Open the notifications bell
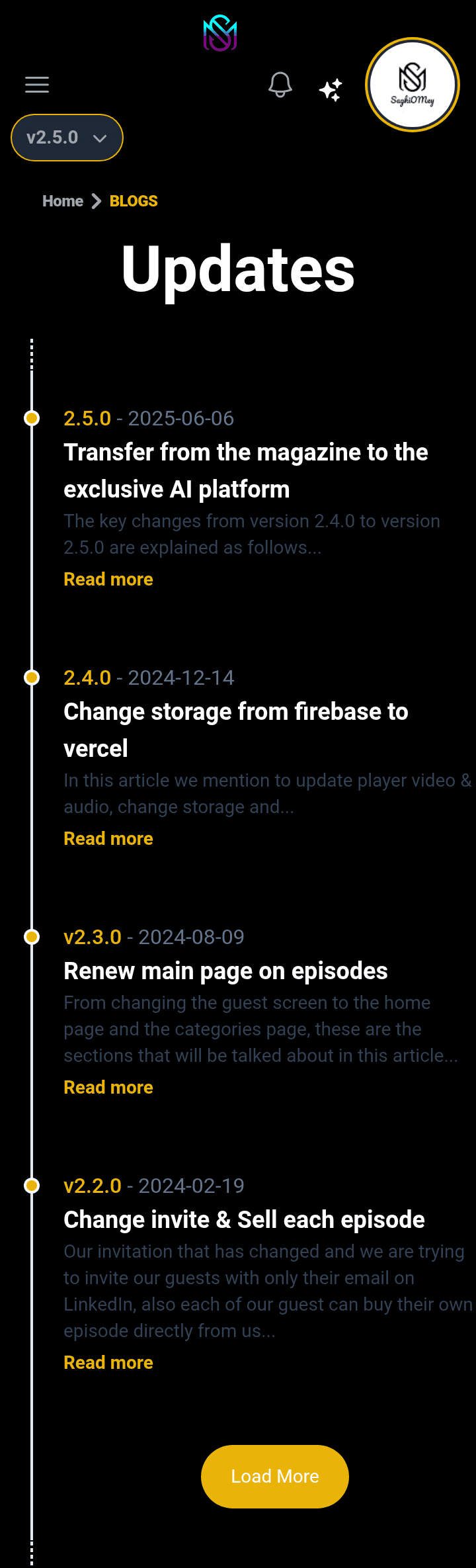The height and width of the screenshot is (1568, 476). [x=280, y=85]
